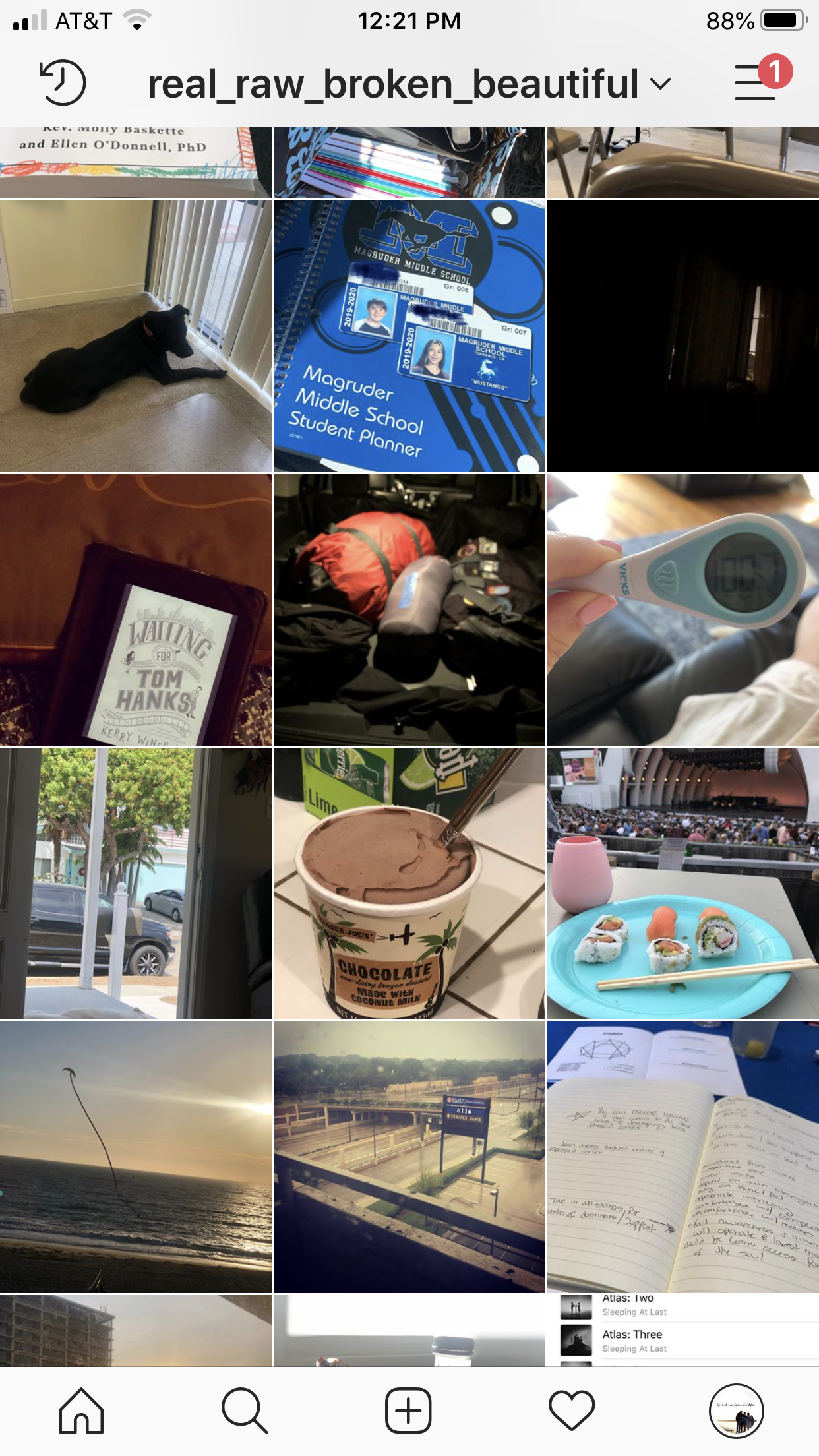Open the Activity heart tab
Screen dimensions: 819x1456
coord(572,1410)
